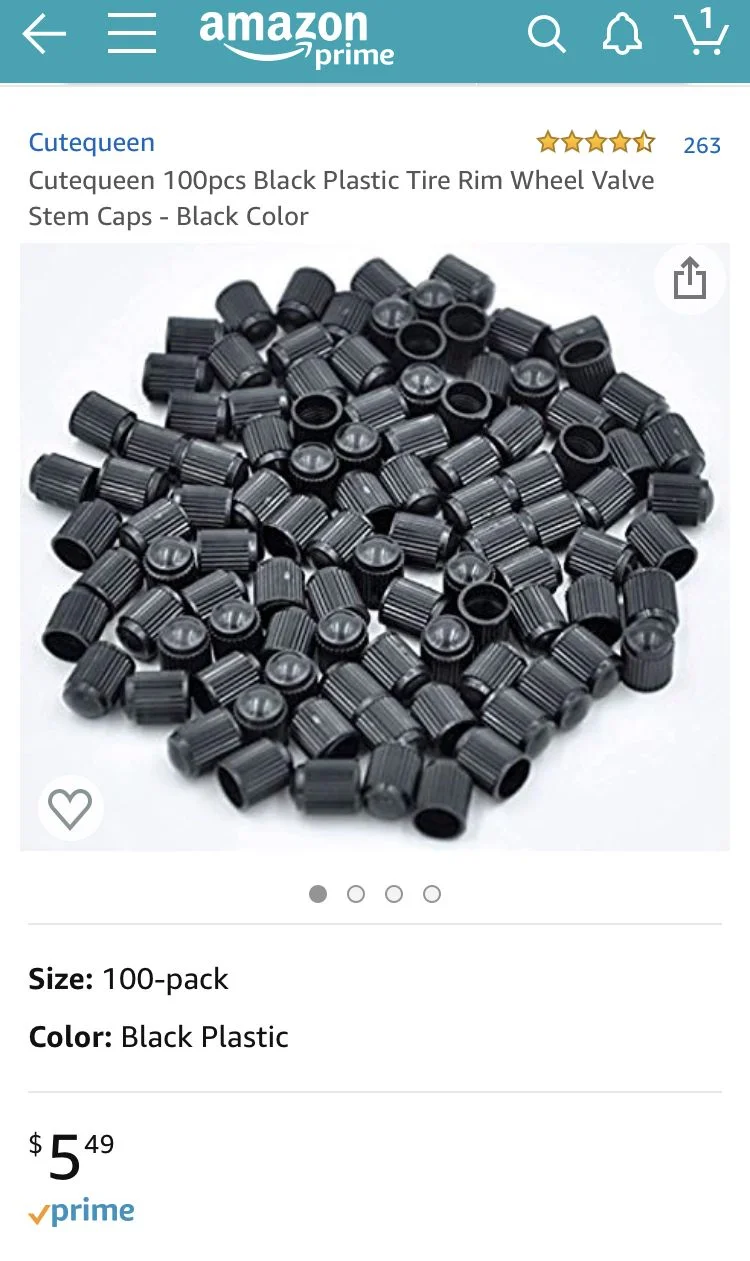
Task: Open the valve stem caps product photo
Action: click(x=374, y=546)
